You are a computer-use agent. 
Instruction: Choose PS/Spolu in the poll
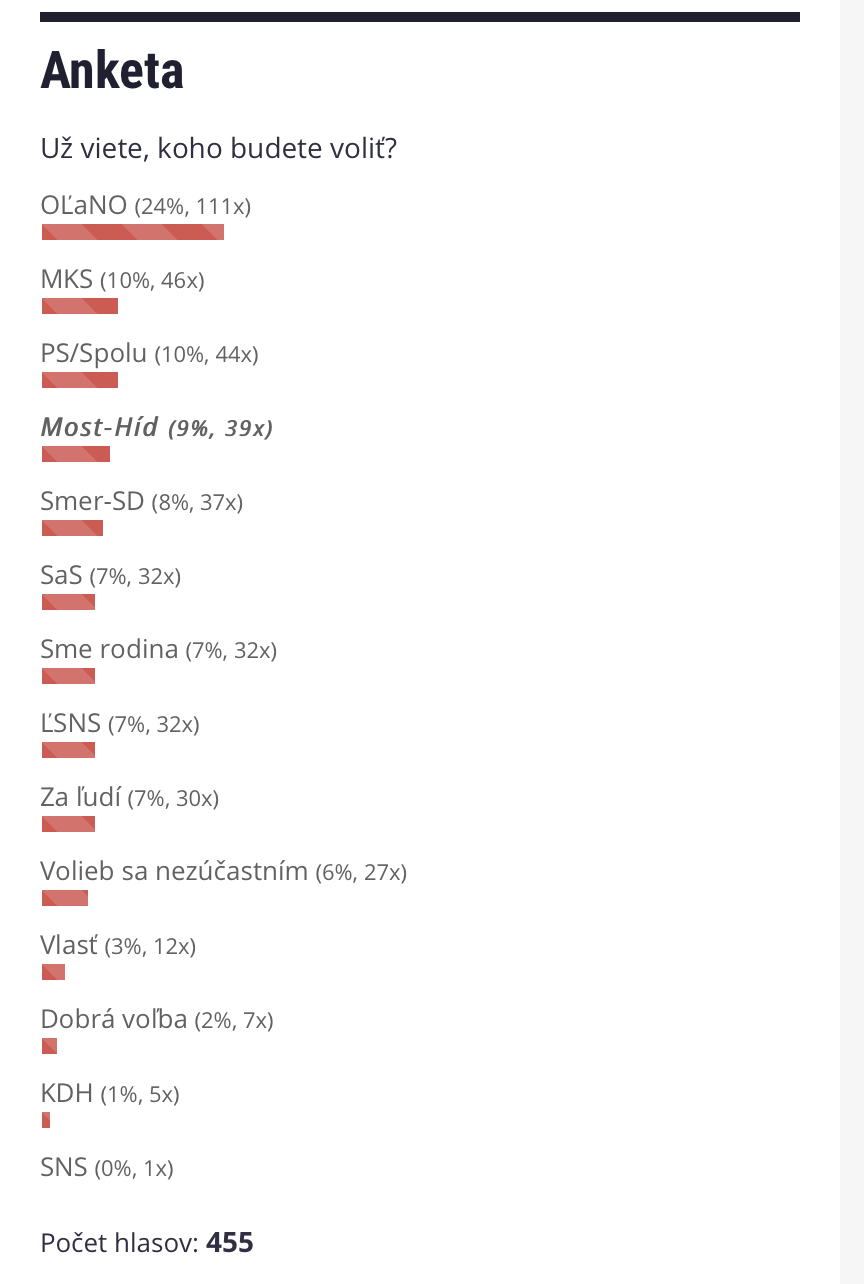click(94, 354)
